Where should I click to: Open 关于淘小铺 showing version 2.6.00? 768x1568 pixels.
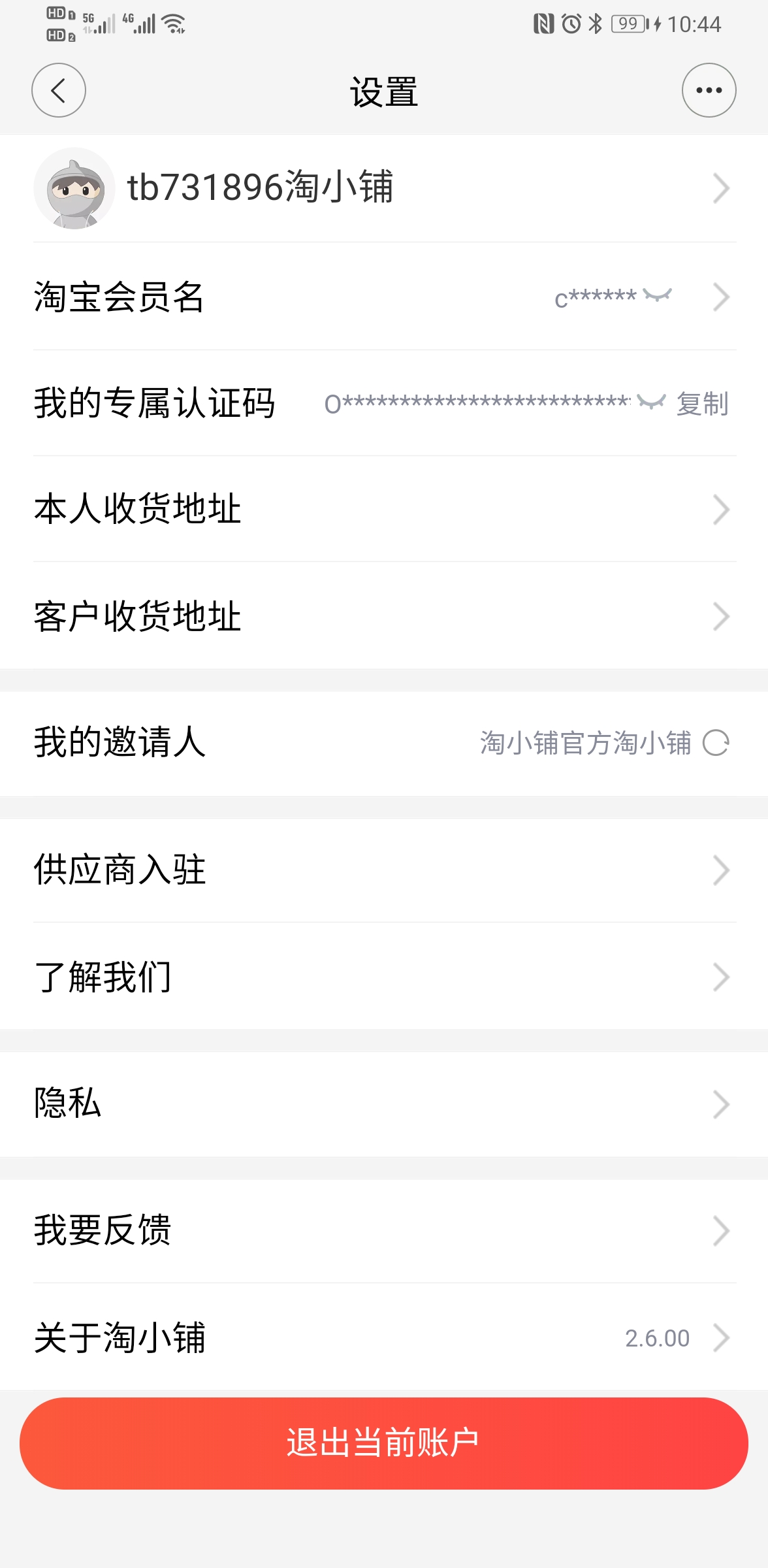384,1337
